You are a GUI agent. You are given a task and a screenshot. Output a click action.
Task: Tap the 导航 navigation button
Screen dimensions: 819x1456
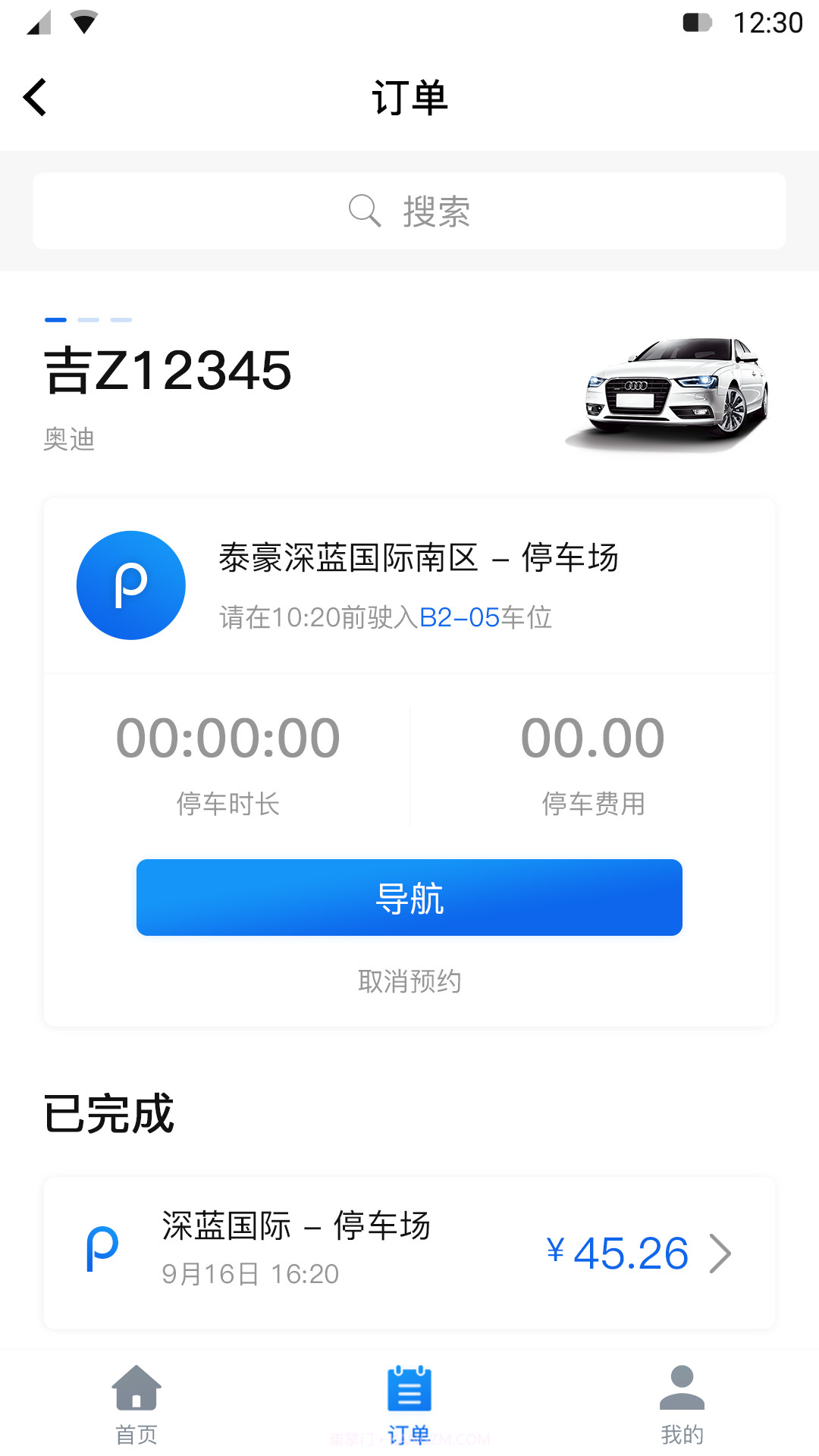click(x=409, y=897)
